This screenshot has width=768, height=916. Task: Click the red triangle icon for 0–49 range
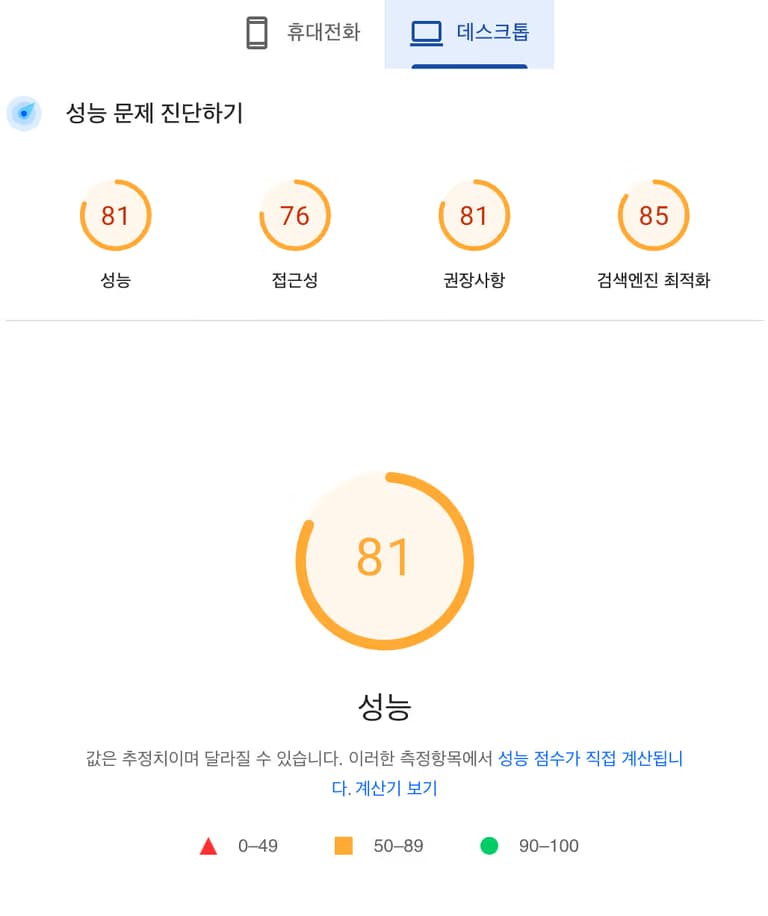tap(207, 845)
